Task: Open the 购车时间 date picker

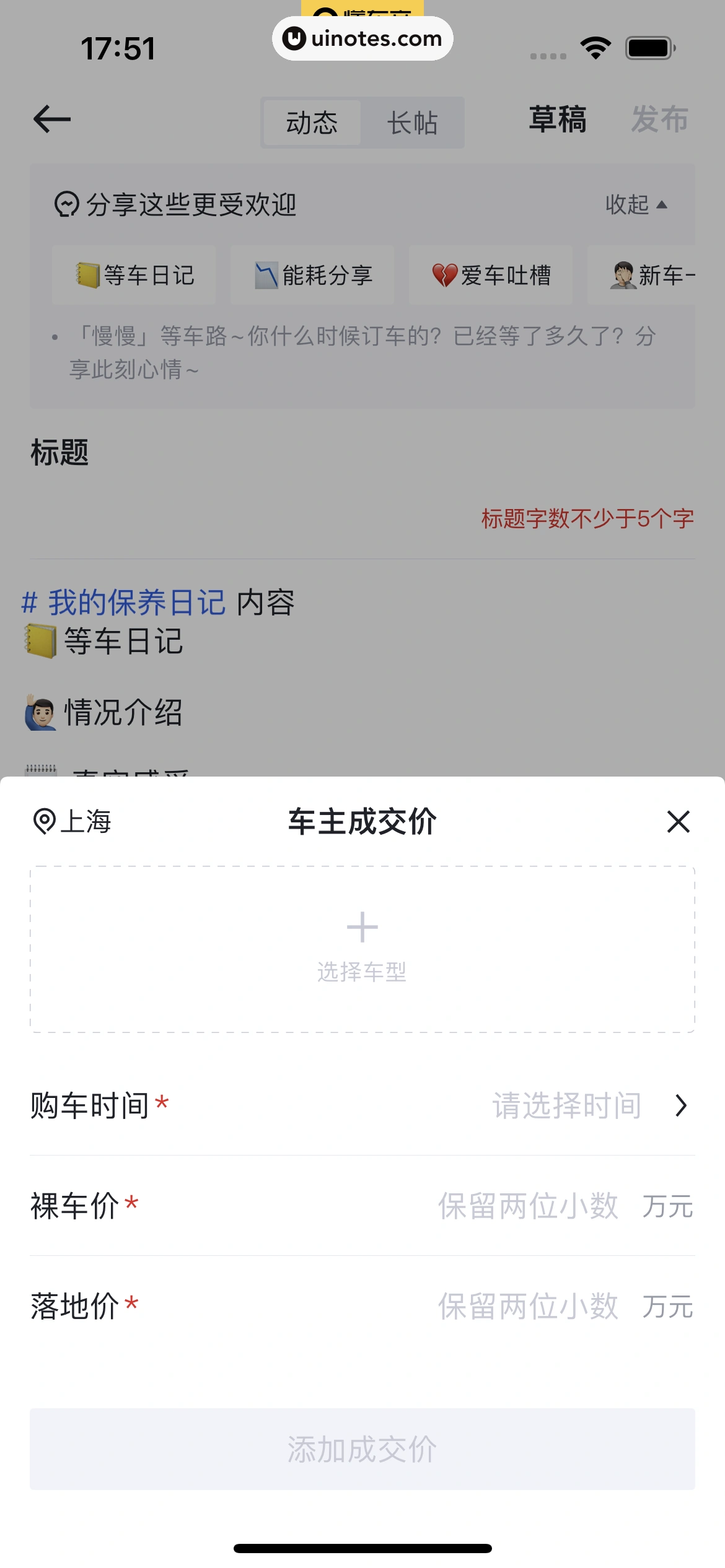Action: point(589,1105)
